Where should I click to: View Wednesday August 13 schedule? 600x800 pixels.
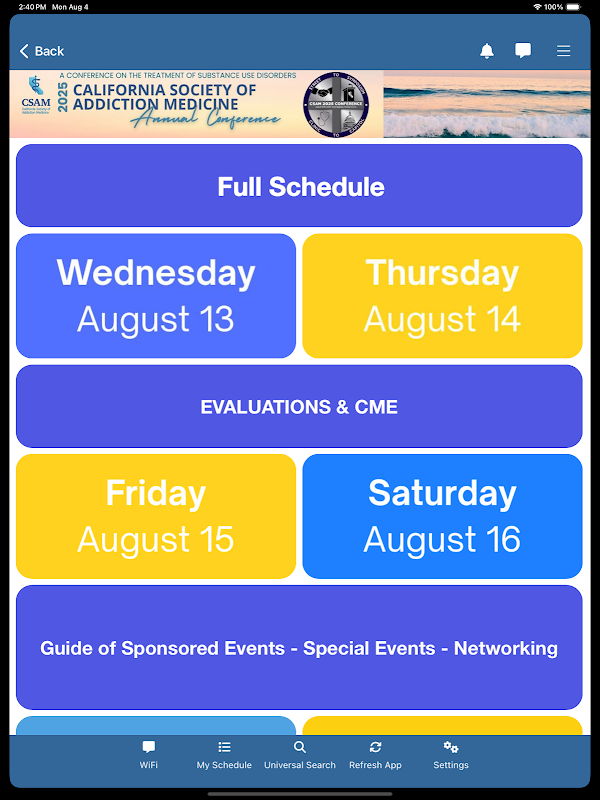[x=156, y=296]
